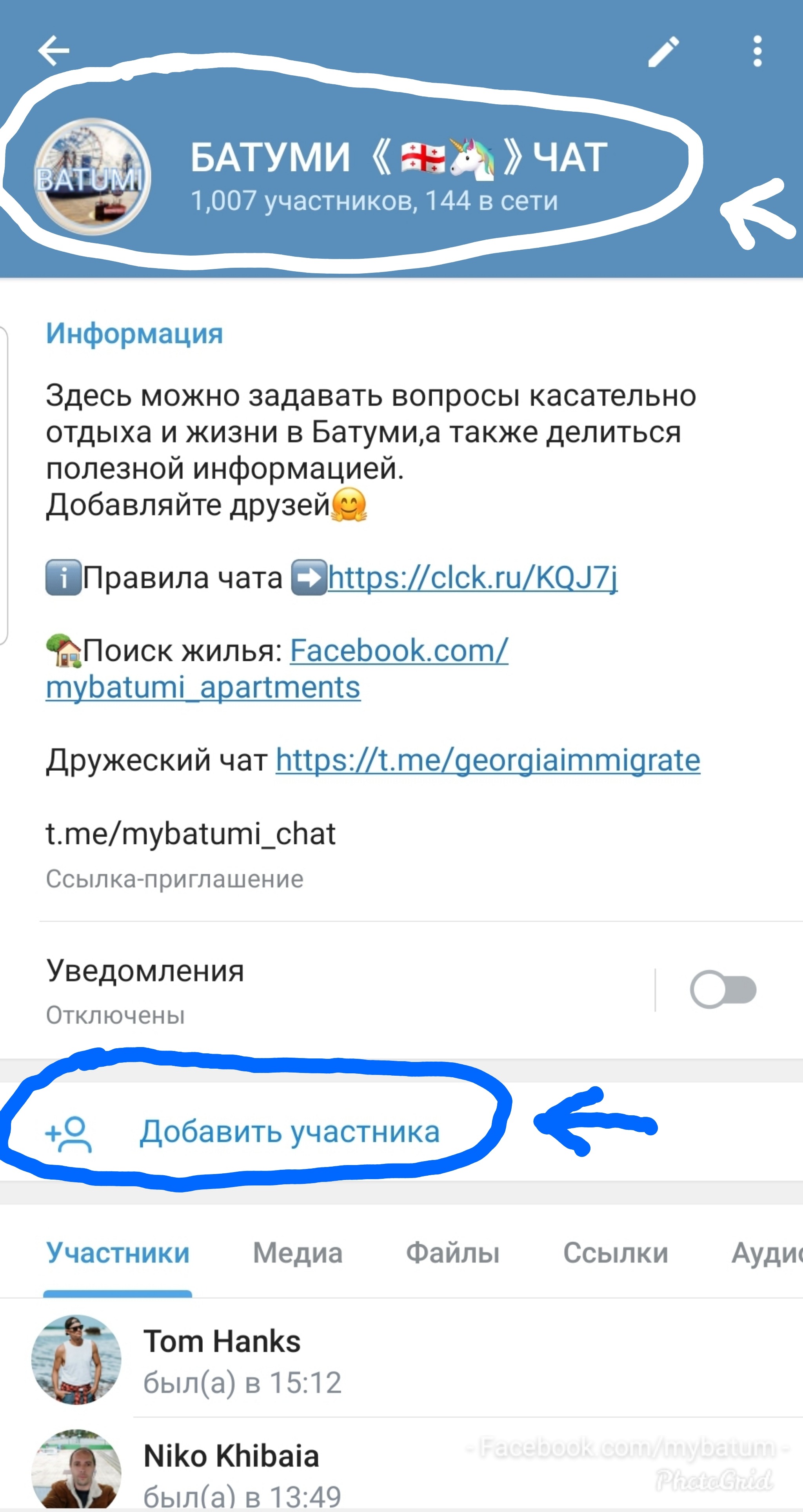Go back using the arrow icon
This screenshot has height=1512, width=803.
tap(54, 51)
